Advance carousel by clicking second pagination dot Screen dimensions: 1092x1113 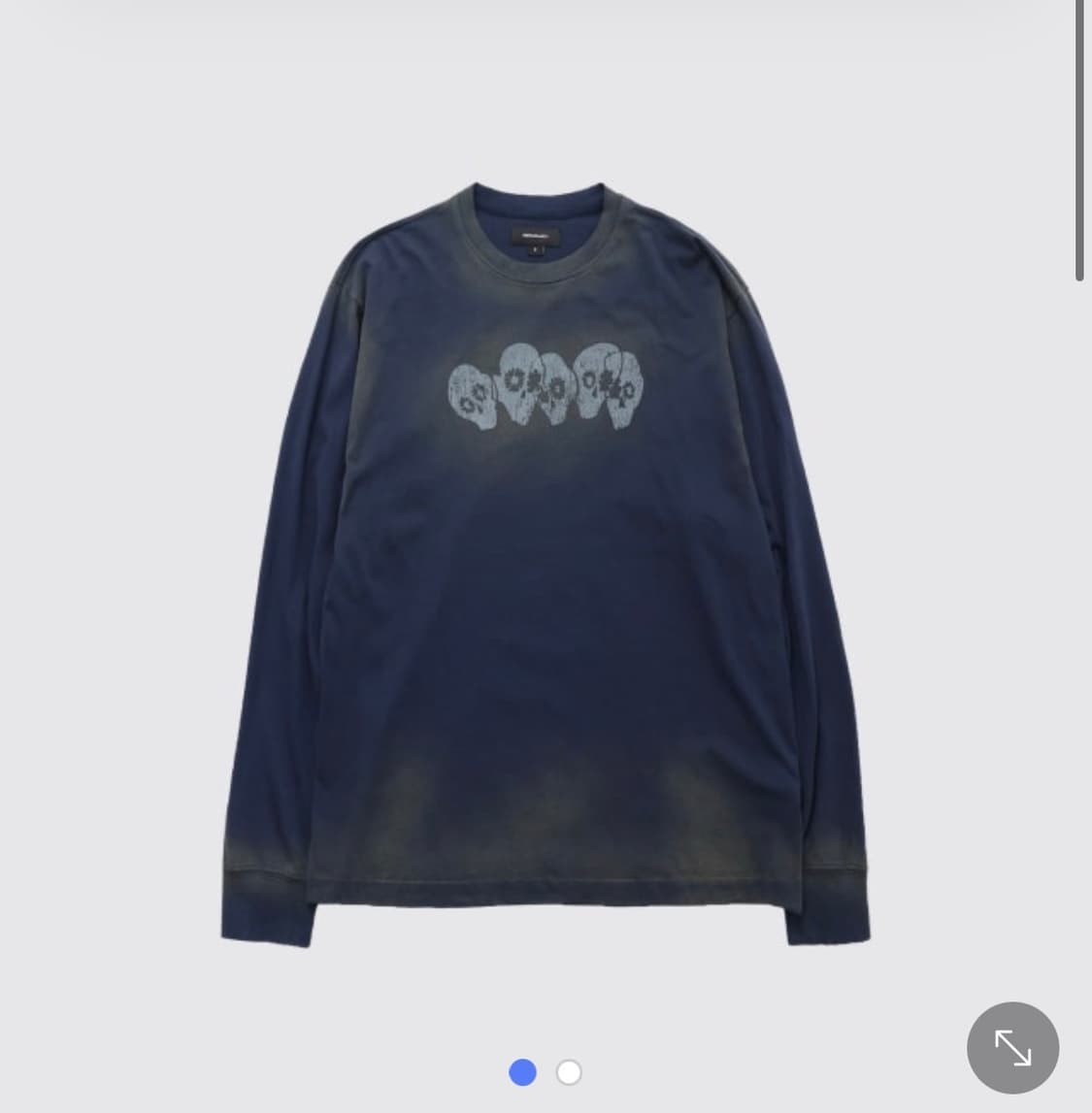point(569,1072)
